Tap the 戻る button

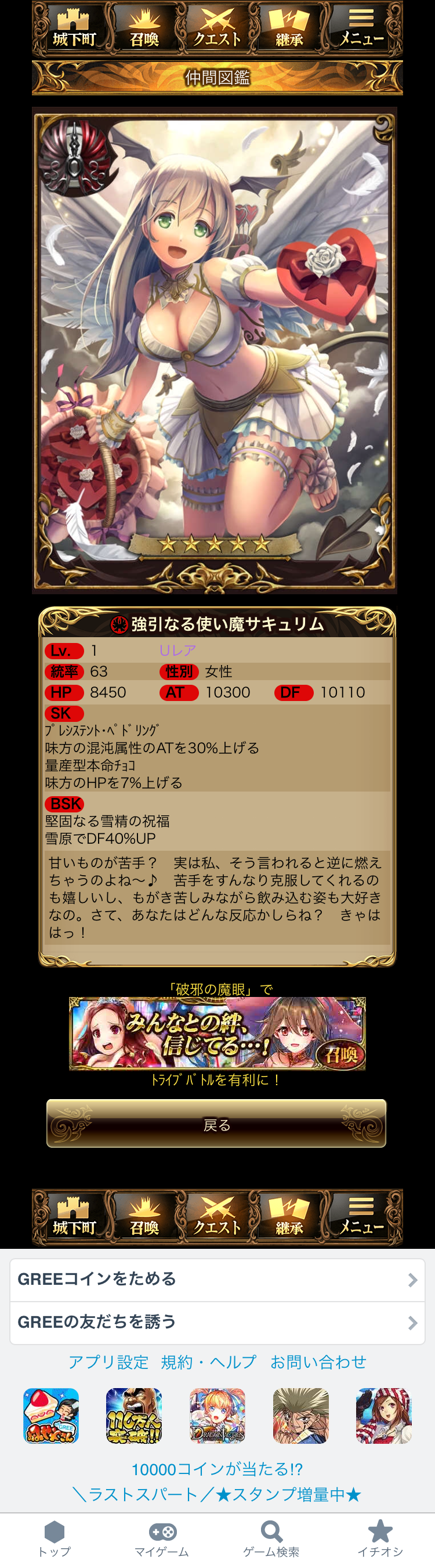click(216, 1123)
